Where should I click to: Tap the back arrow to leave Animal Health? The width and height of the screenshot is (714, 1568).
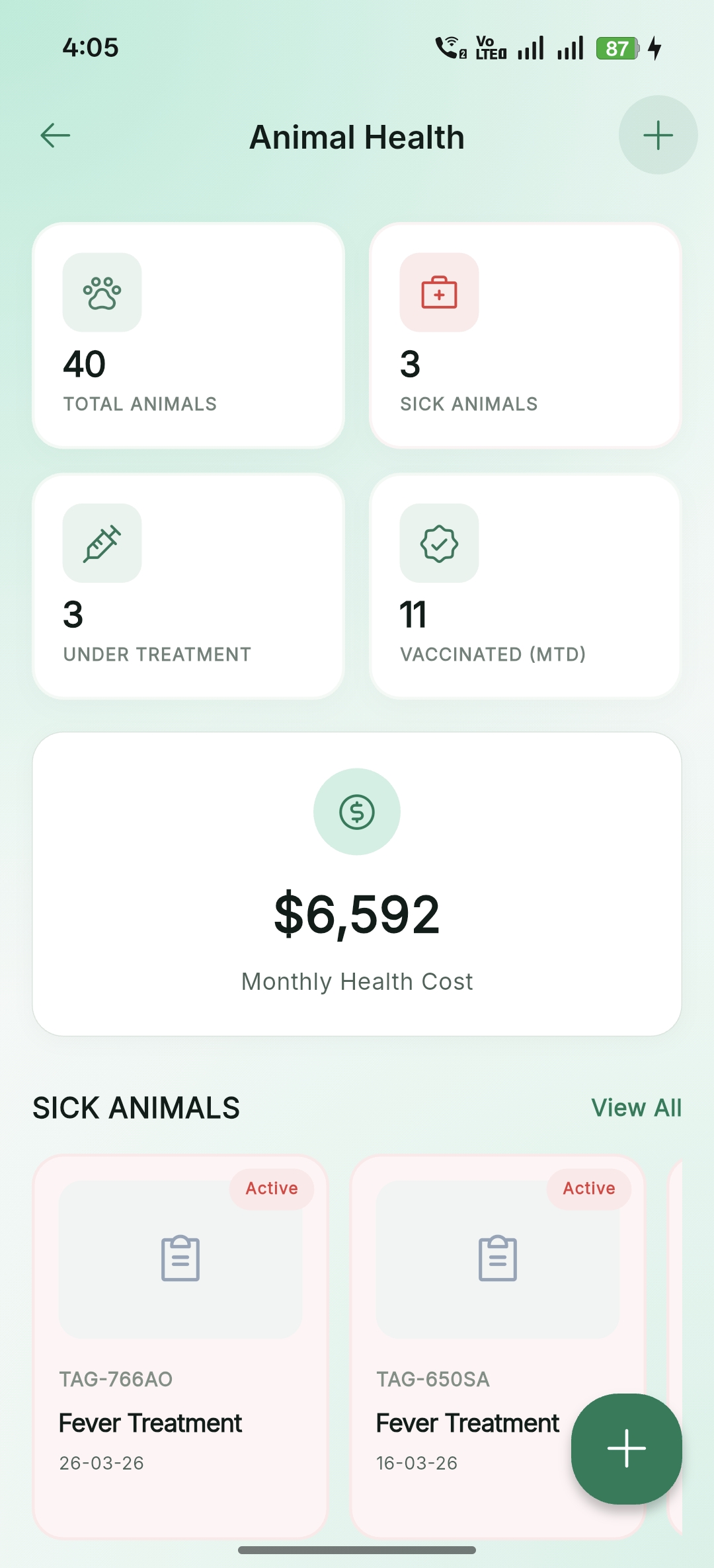pyautogui.click(x=56, y=135)
